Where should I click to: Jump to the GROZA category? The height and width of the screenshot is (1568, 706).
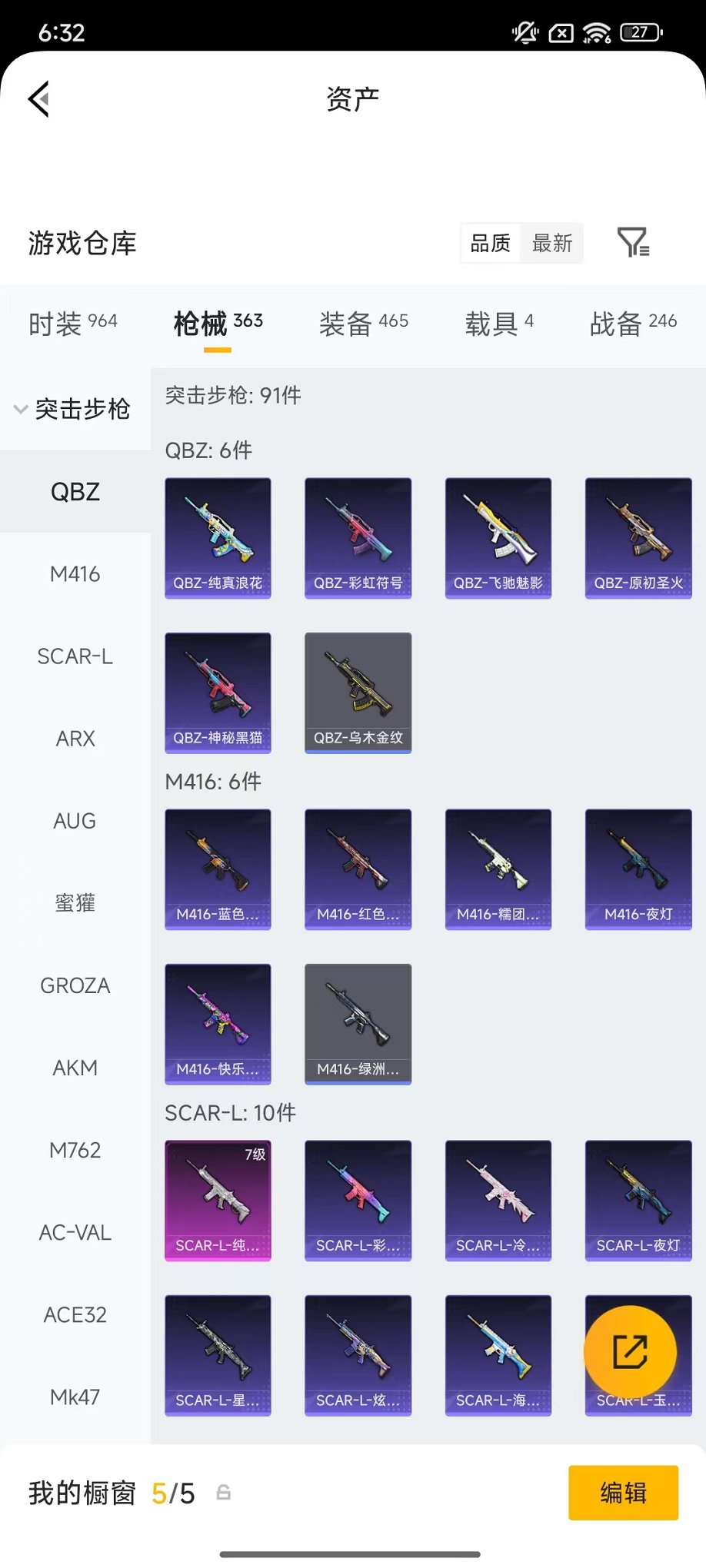click(75, 985)
